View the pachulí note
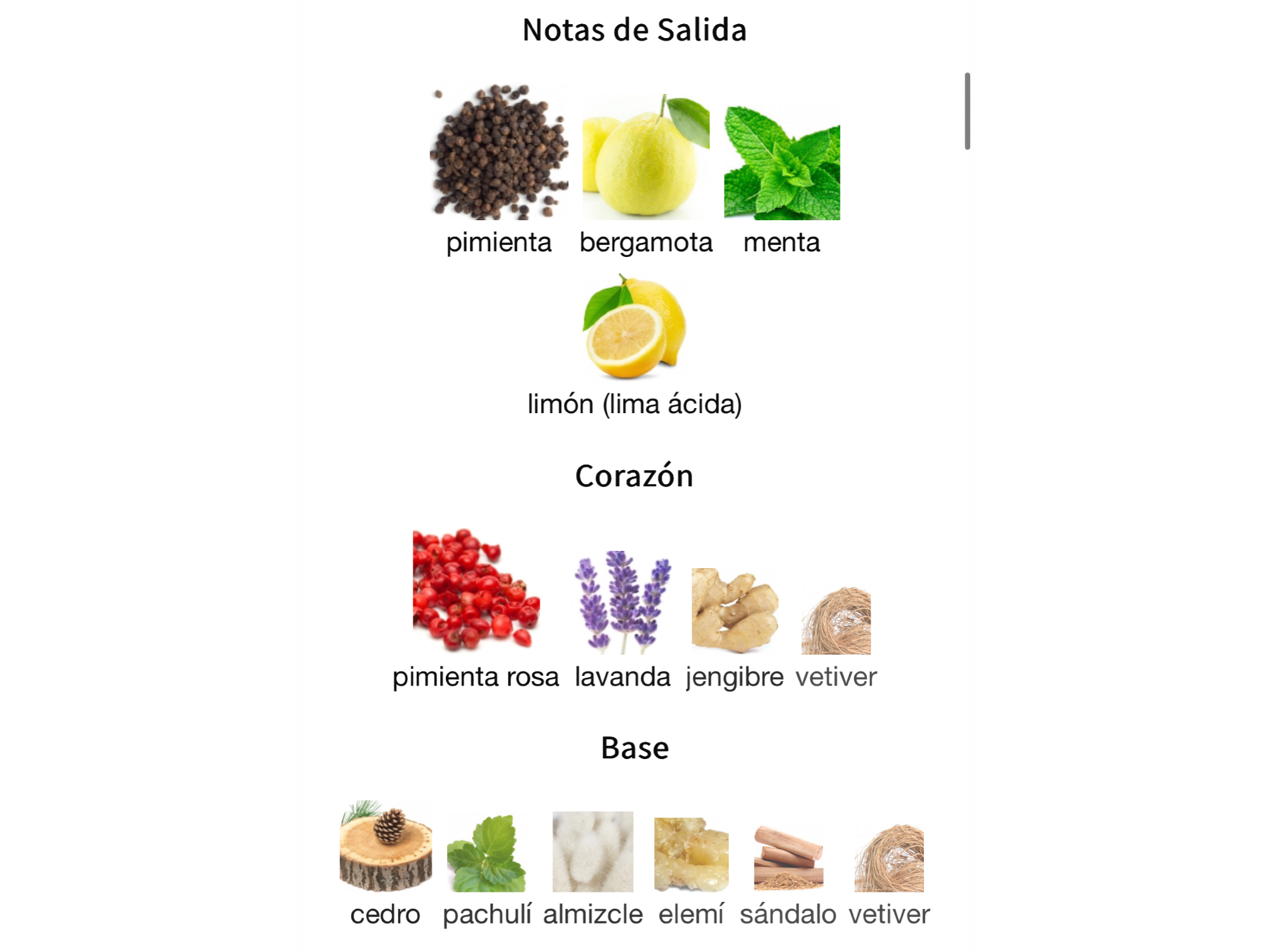Image resolution: width=1270 pixels, height=952 pixels. (x=486, y=853)
